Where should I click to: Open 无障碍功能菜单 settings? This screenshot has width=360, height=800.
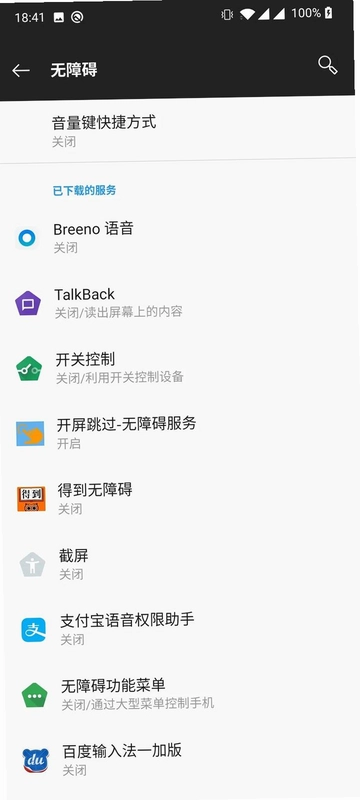[x=178, y=693]
